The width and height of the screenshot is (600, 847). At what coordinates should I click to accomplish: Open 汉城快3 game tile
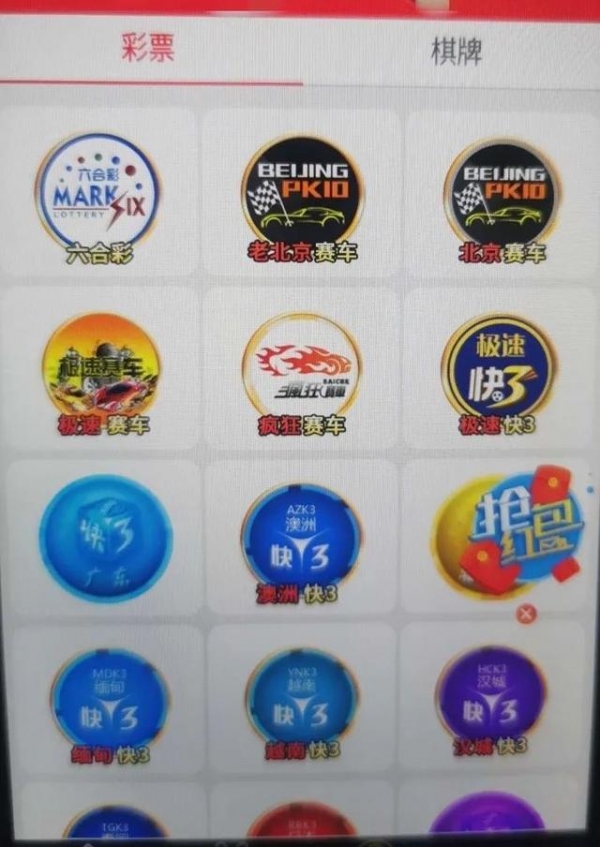[490, 698]
